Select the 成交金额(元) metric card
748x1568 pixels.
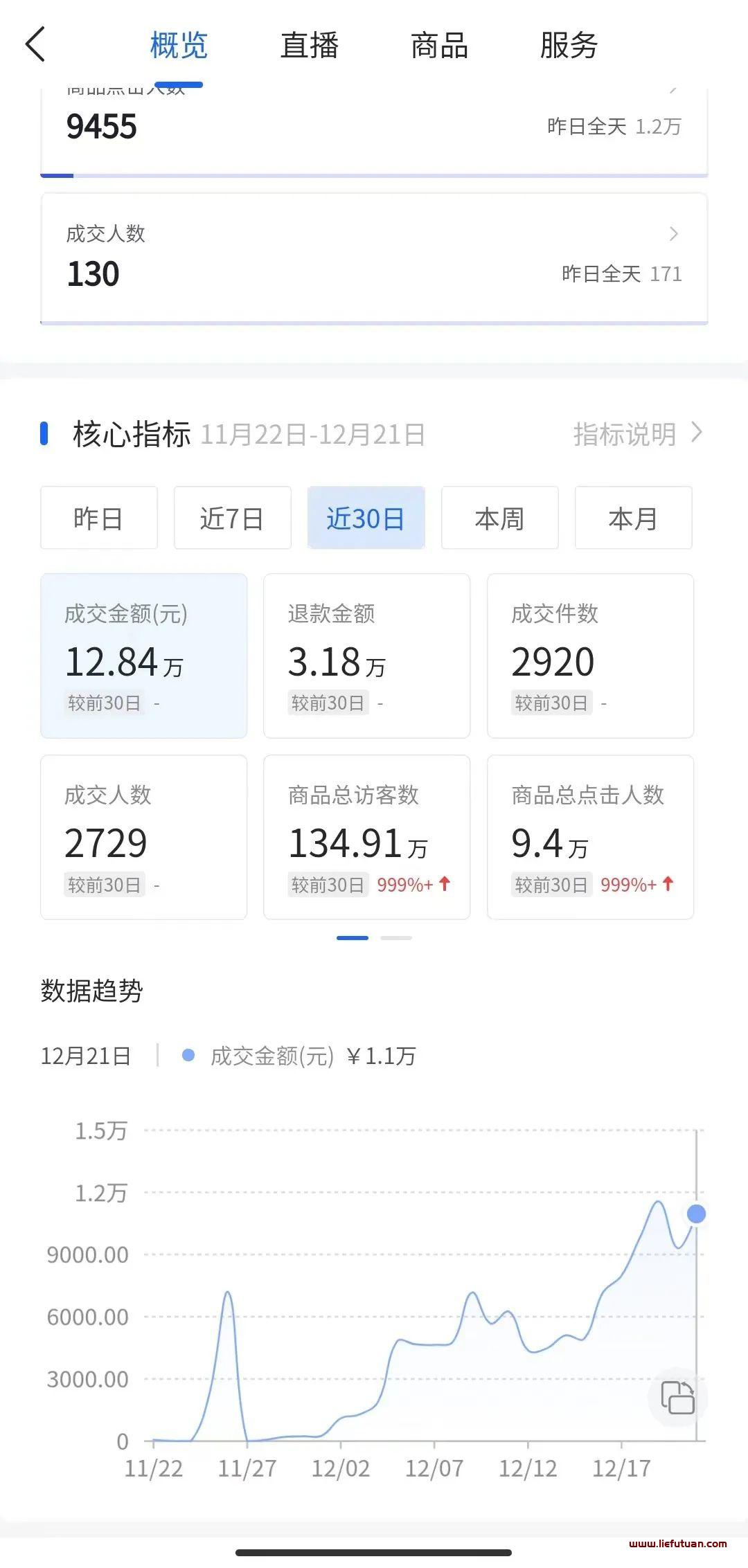pyautogui.click(x=144, y=656)
